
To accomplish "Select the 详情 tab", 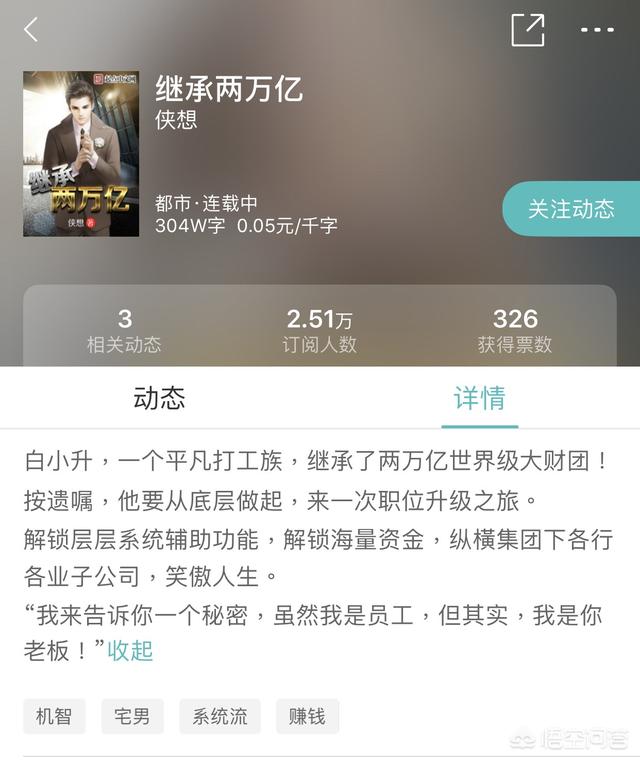I will [x=479, y=398].
